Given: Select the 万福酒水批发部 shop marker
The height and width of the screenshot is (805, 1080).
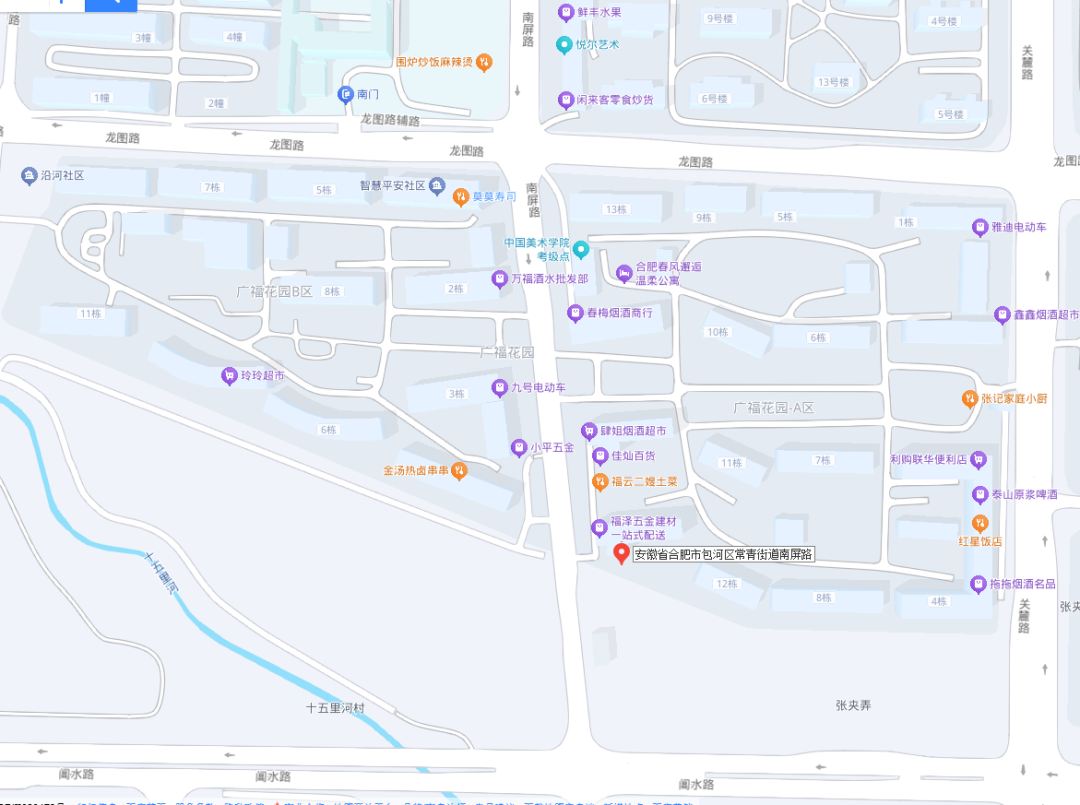Looking at the screenshot, I should [500, 279].
